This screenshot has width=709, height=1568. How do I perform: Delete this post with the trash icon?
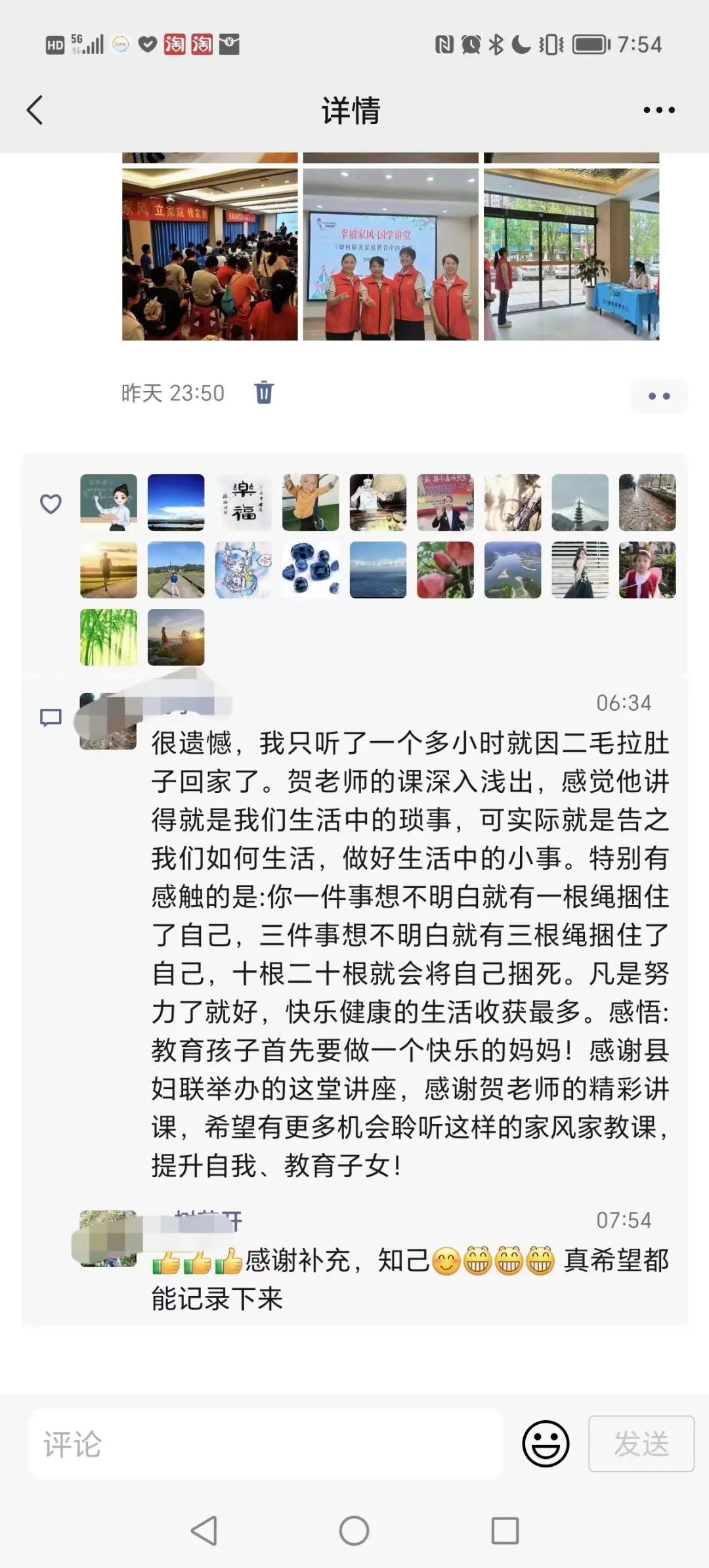pos(264,392)
